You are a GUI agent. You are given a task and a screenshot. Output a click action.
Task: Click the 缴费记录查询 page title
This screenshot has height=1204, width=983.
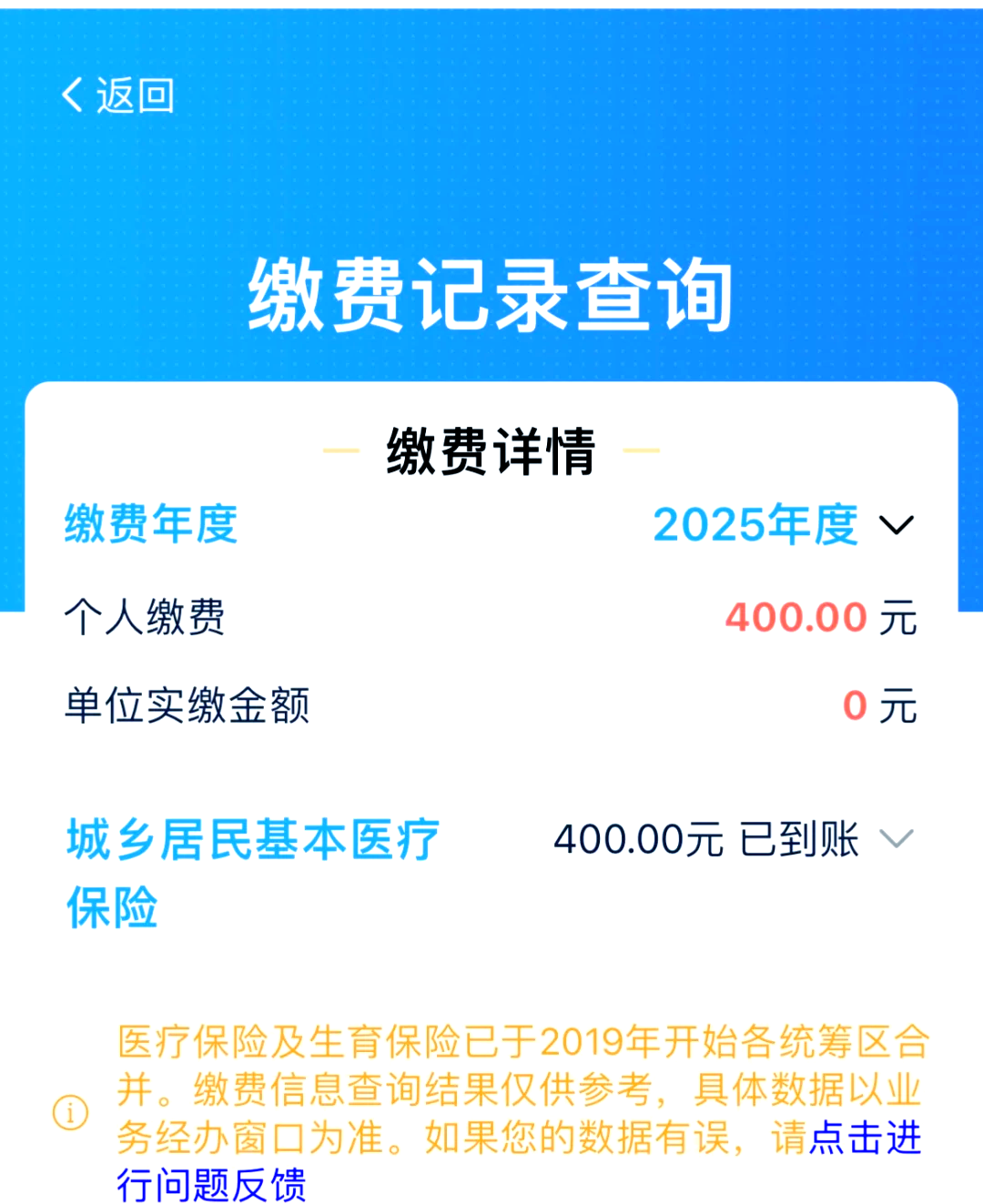[x=491, y=293]
